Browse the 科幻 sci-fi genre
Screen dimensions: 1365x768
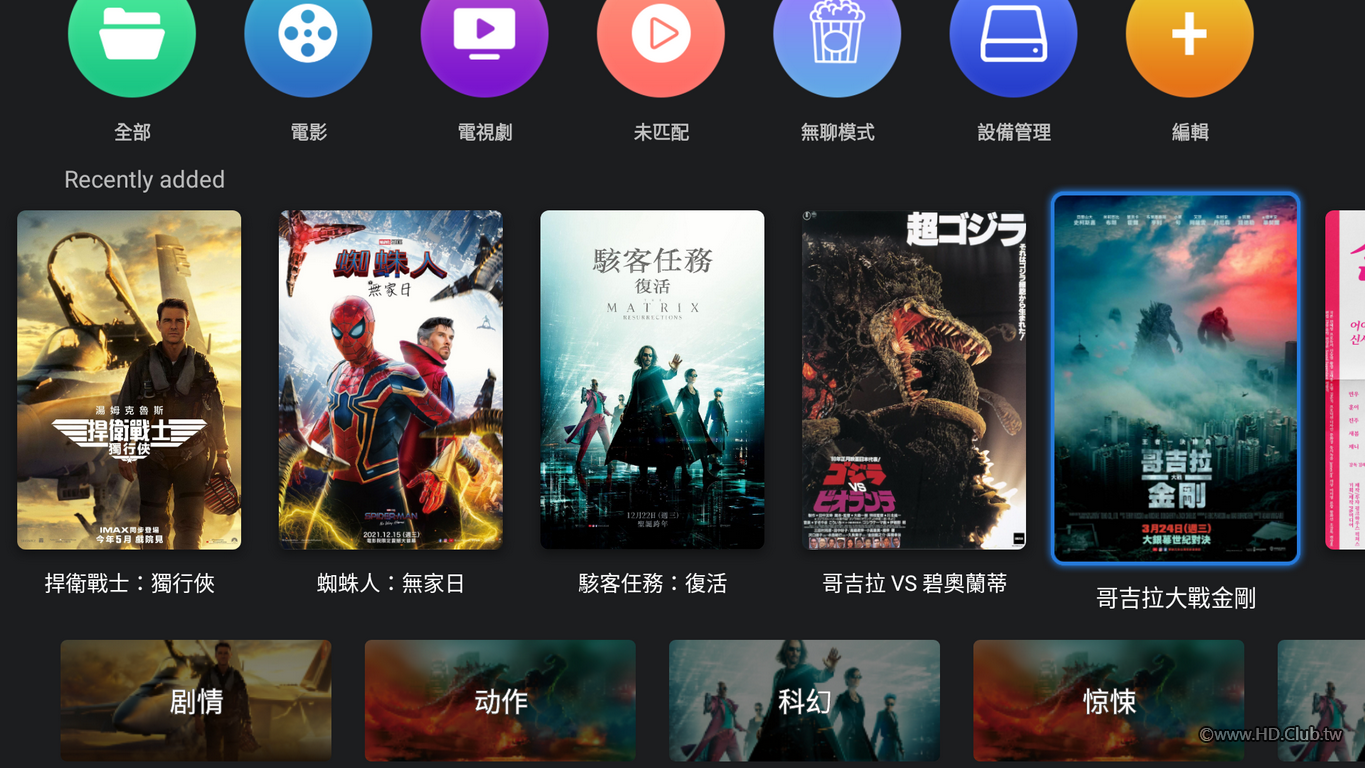[804, 700]
